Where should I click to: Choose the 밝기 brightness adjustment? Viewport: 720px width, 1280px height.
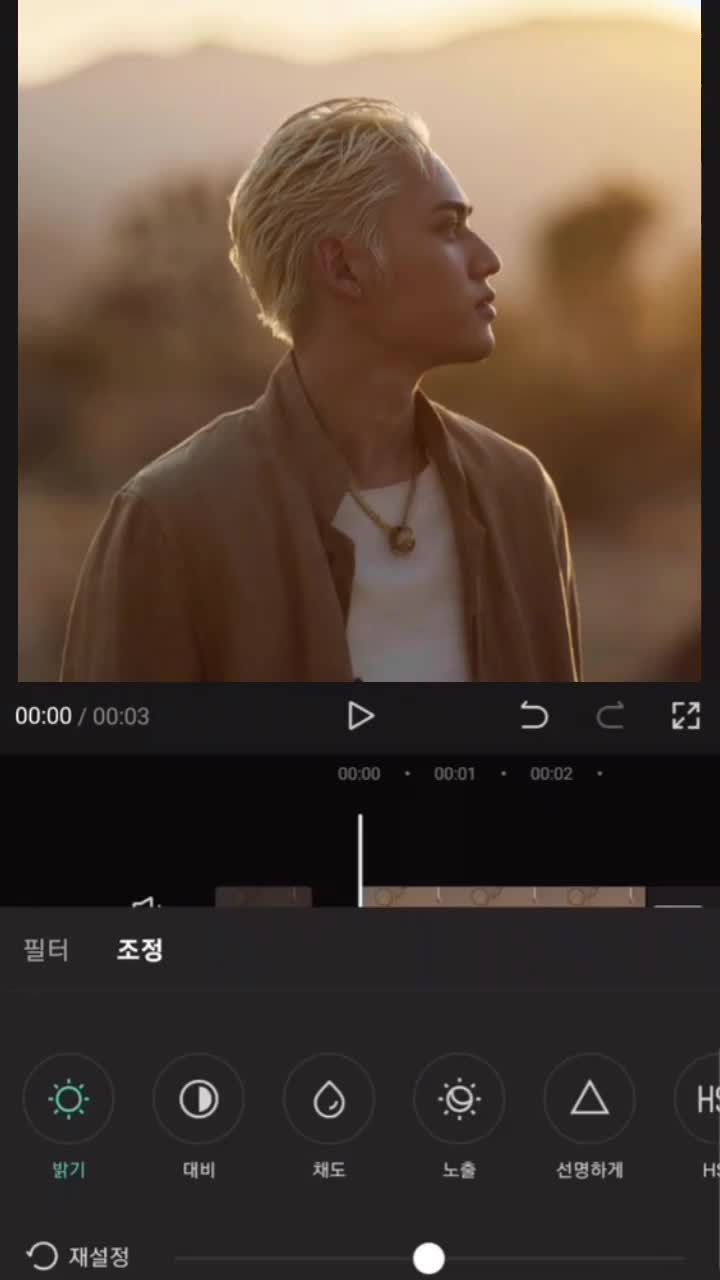[68, 1100]
